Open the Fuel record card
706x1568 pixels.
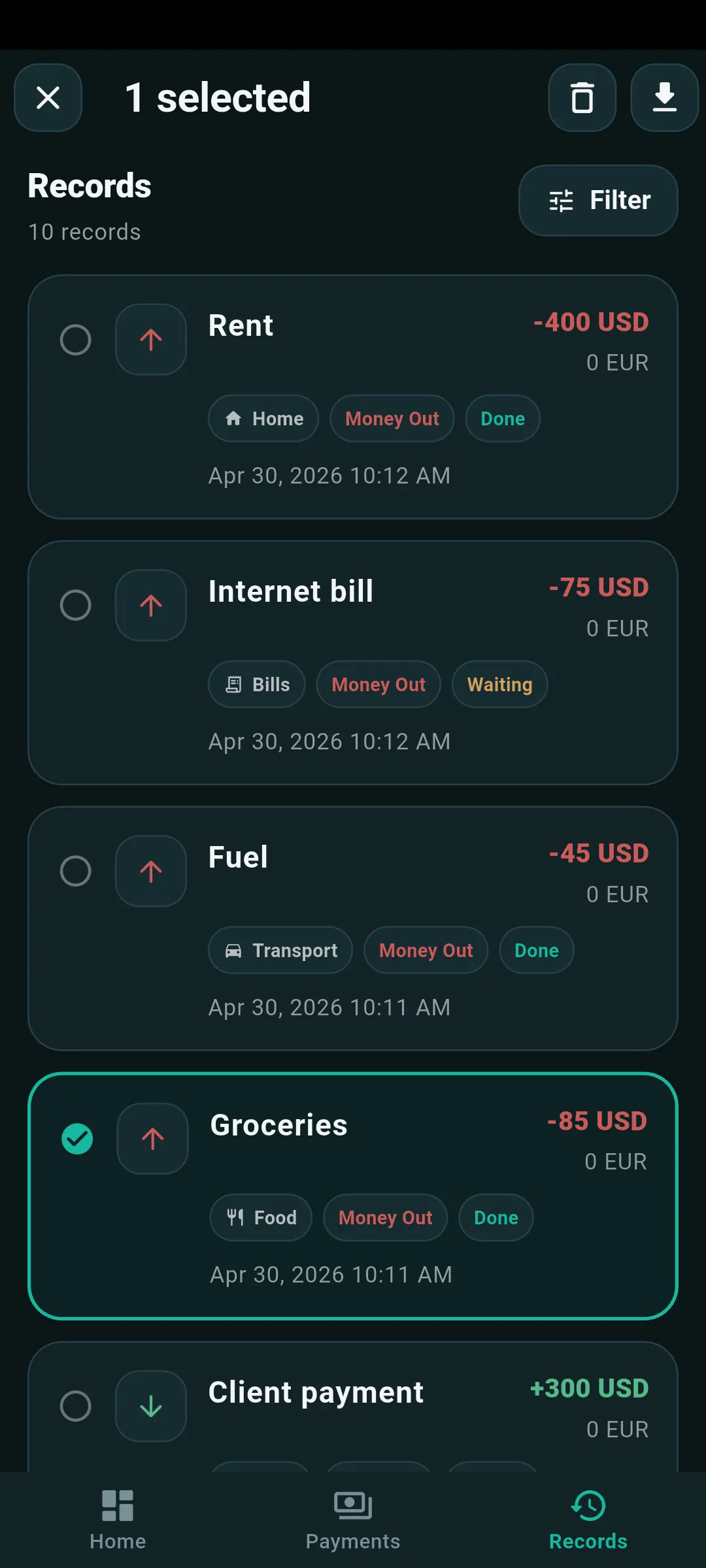pyautogui.click(x=353, y=928)
